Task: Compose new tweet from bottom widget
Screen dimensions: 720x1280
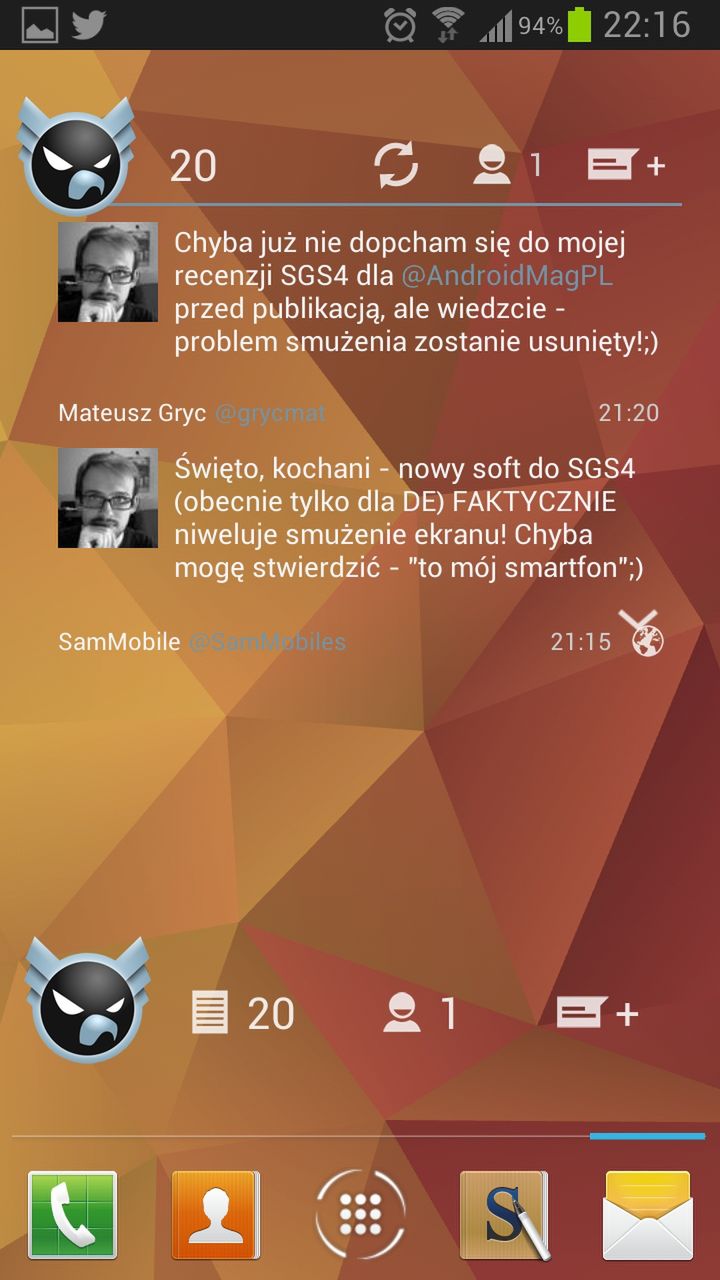Action: pyautogui.click(x=597, y=1013)
